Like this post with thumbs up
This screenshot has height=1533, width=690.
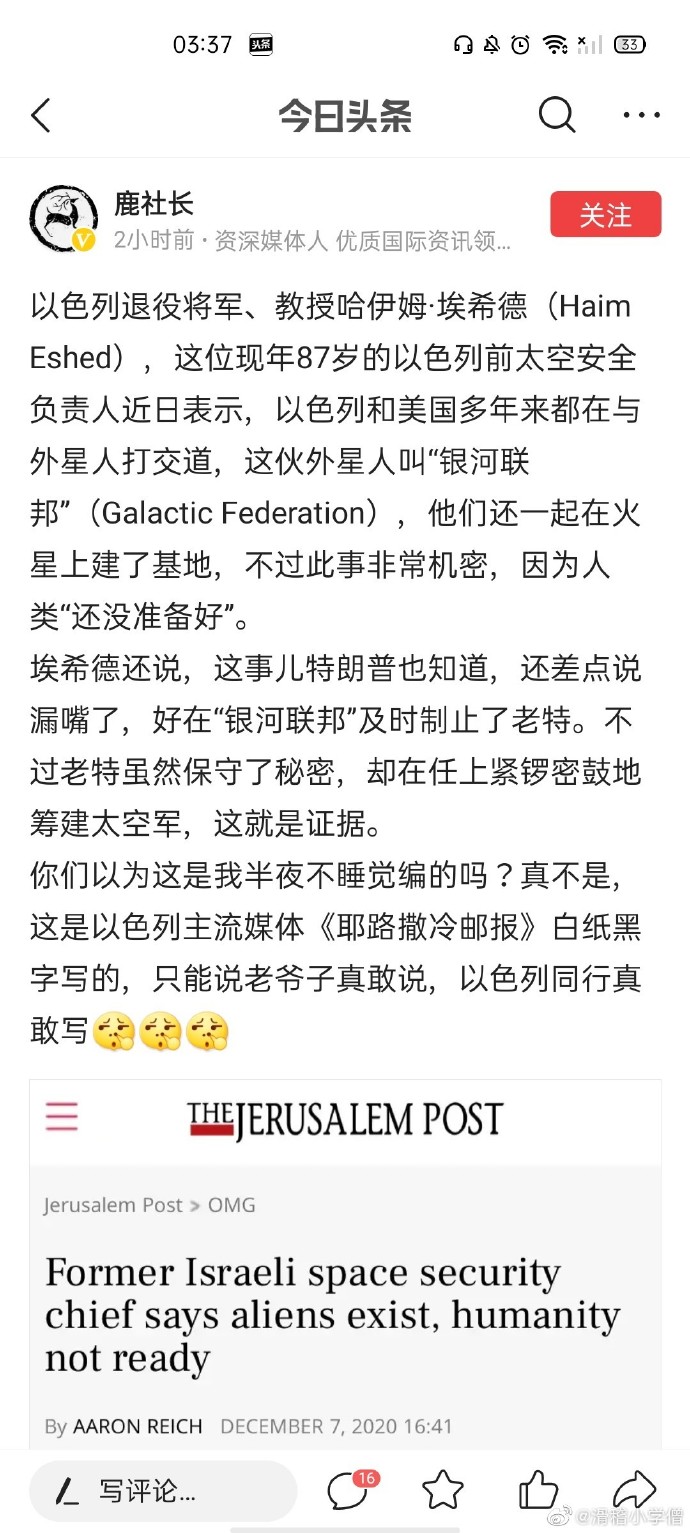(538, 1492)
